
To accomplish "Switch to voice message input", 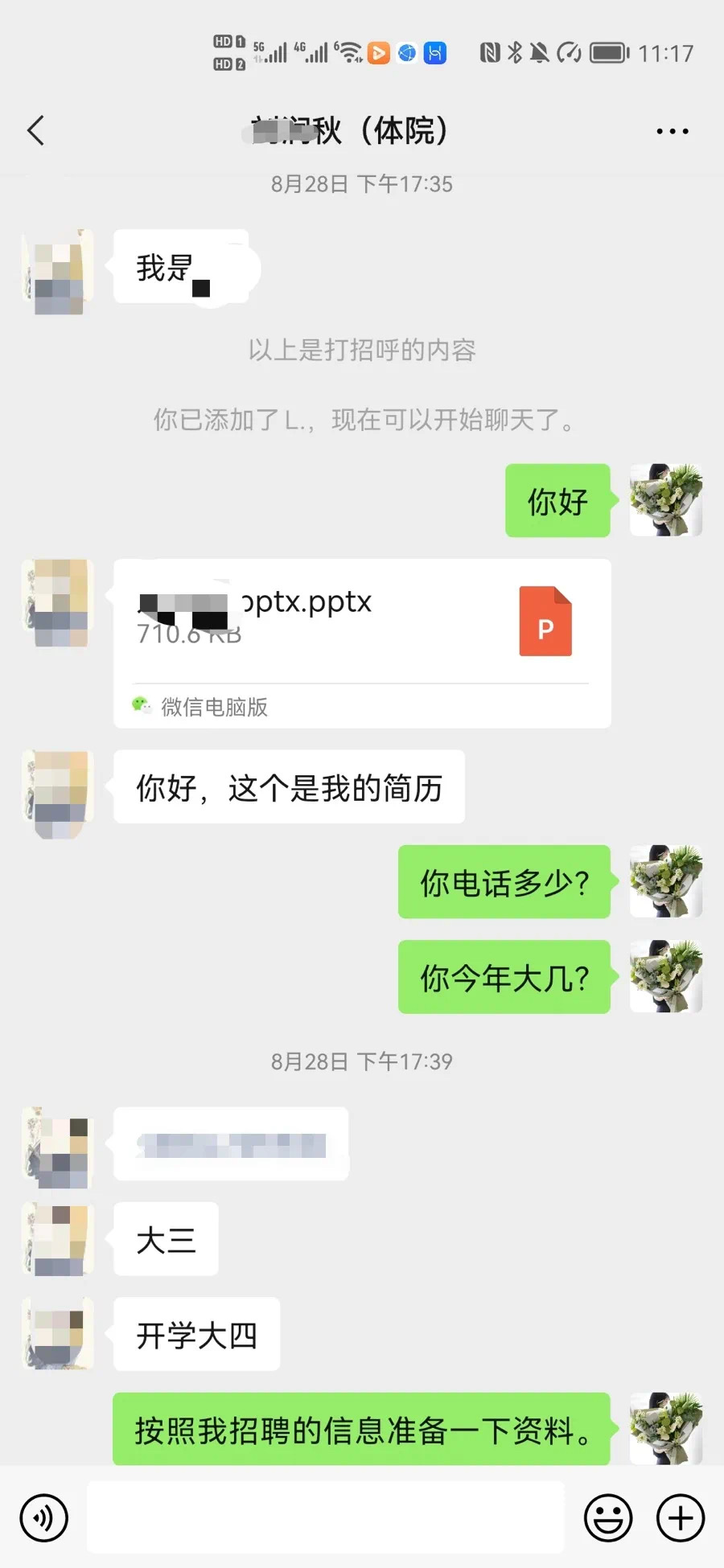I will tap(43, 1517).
